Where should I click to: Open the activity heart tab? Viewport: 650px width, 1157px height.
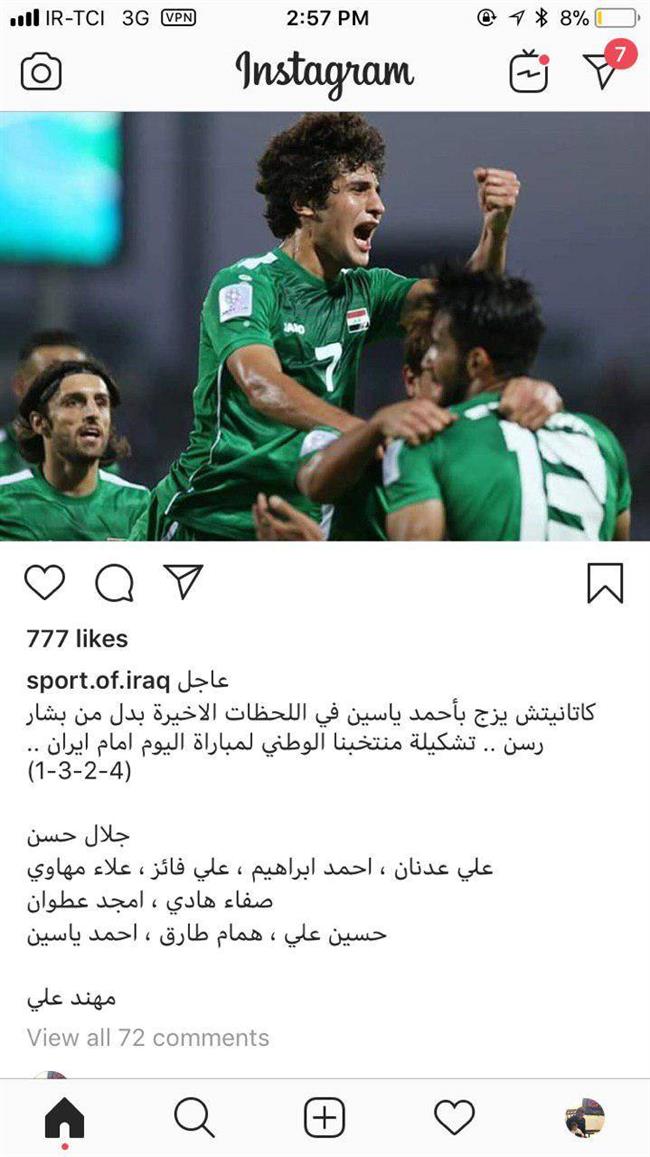(x=454, y=1117)
